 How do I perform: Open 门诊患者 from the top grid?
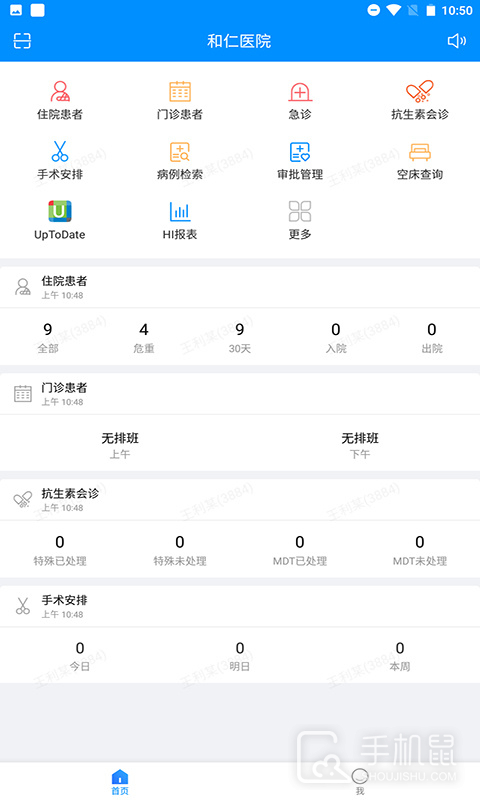pyautogui.click(x=180, y=101)
